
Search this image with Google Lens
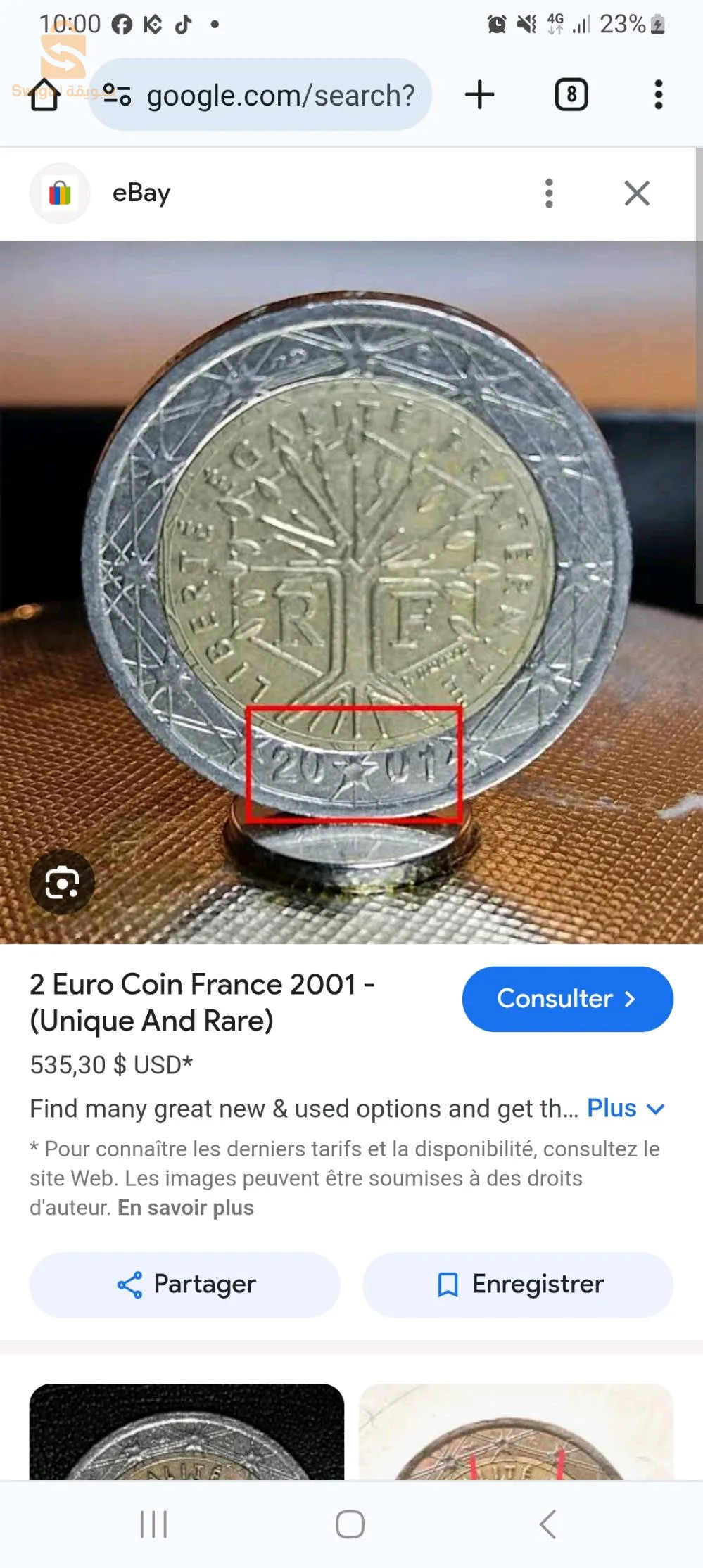[x=62, y=883]
